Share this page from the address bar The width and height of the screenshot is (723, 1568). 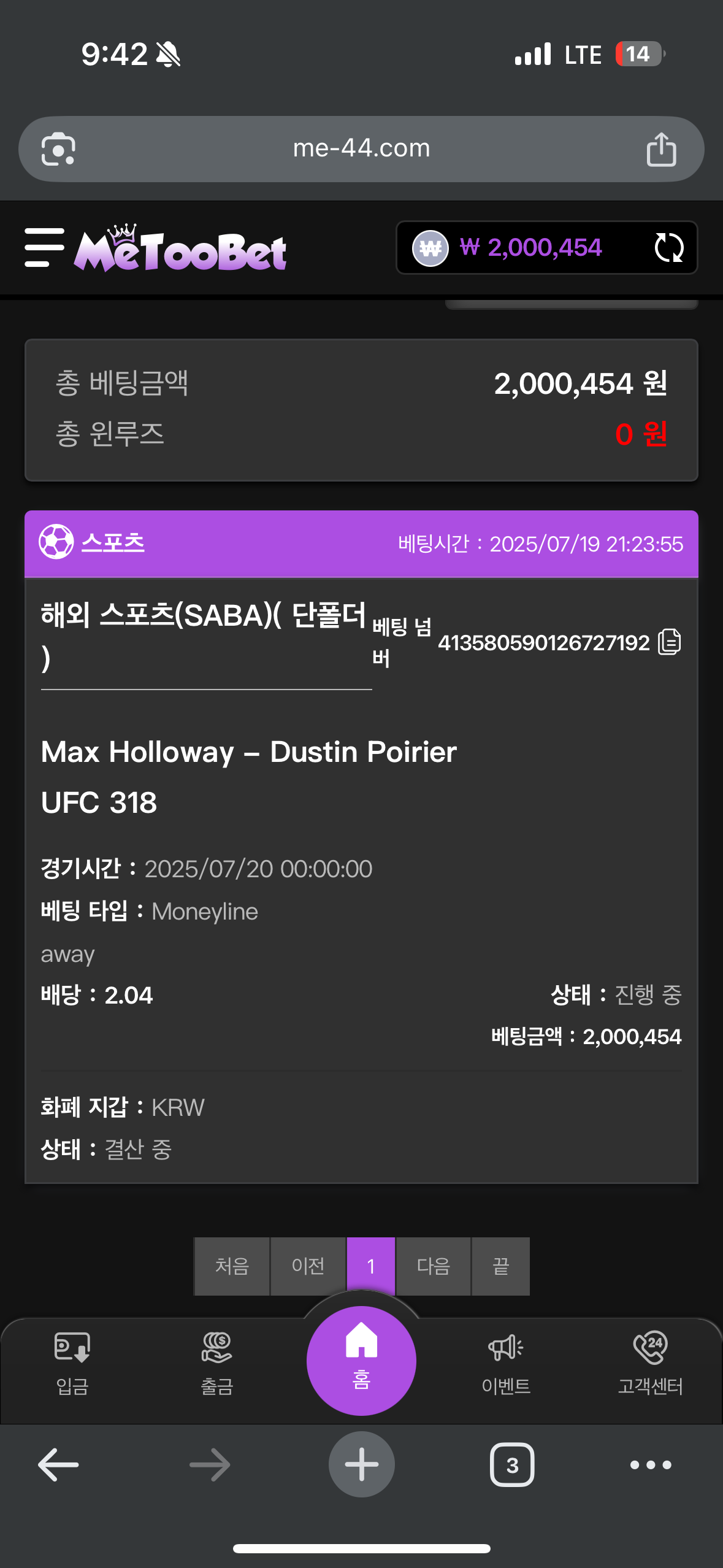point(661,149)
